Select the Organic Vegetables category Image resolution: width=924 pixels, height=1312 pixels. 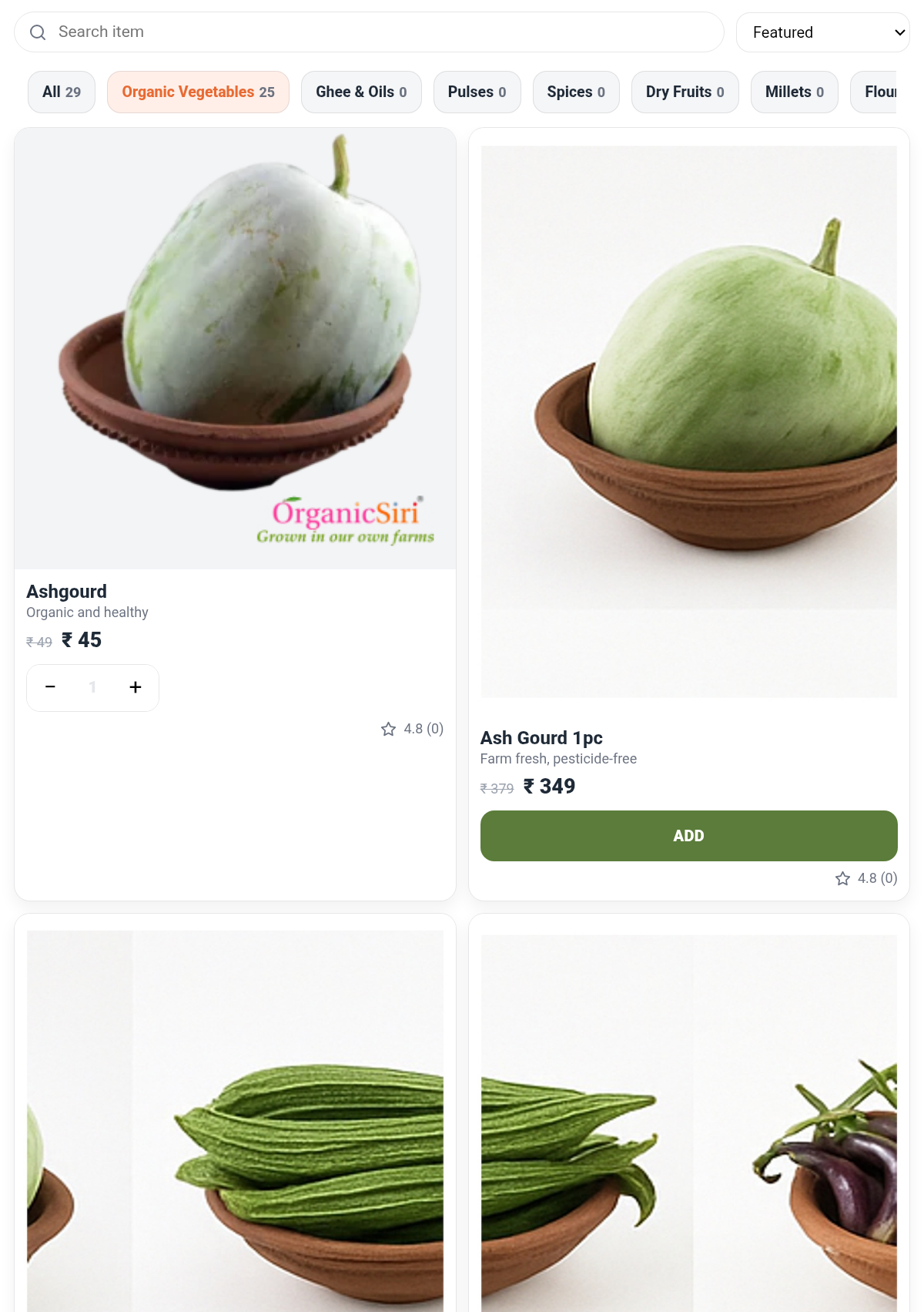pyautogui.click(x=198, y=92)
